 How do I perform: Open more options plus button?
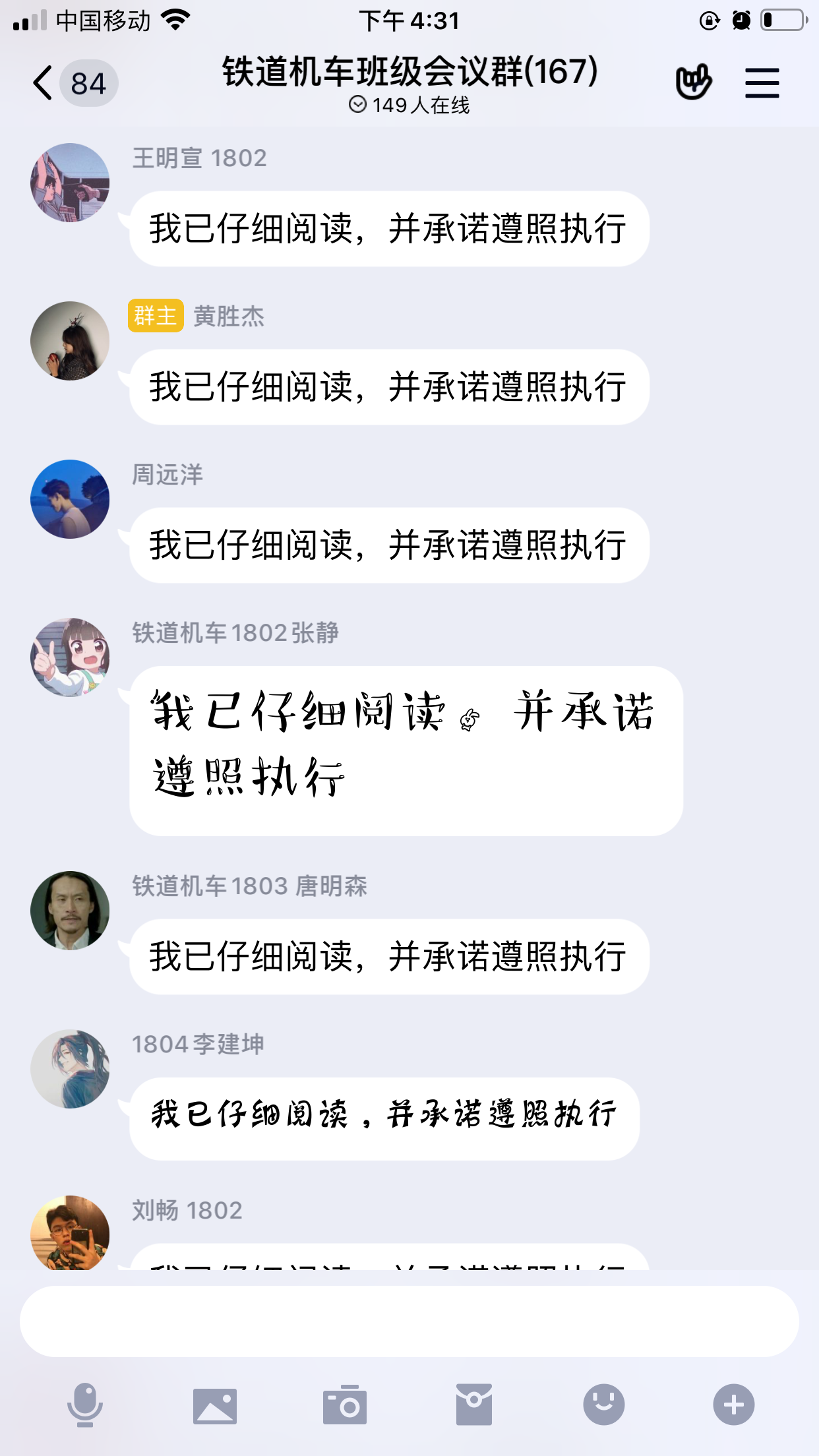coord(733,1405)
